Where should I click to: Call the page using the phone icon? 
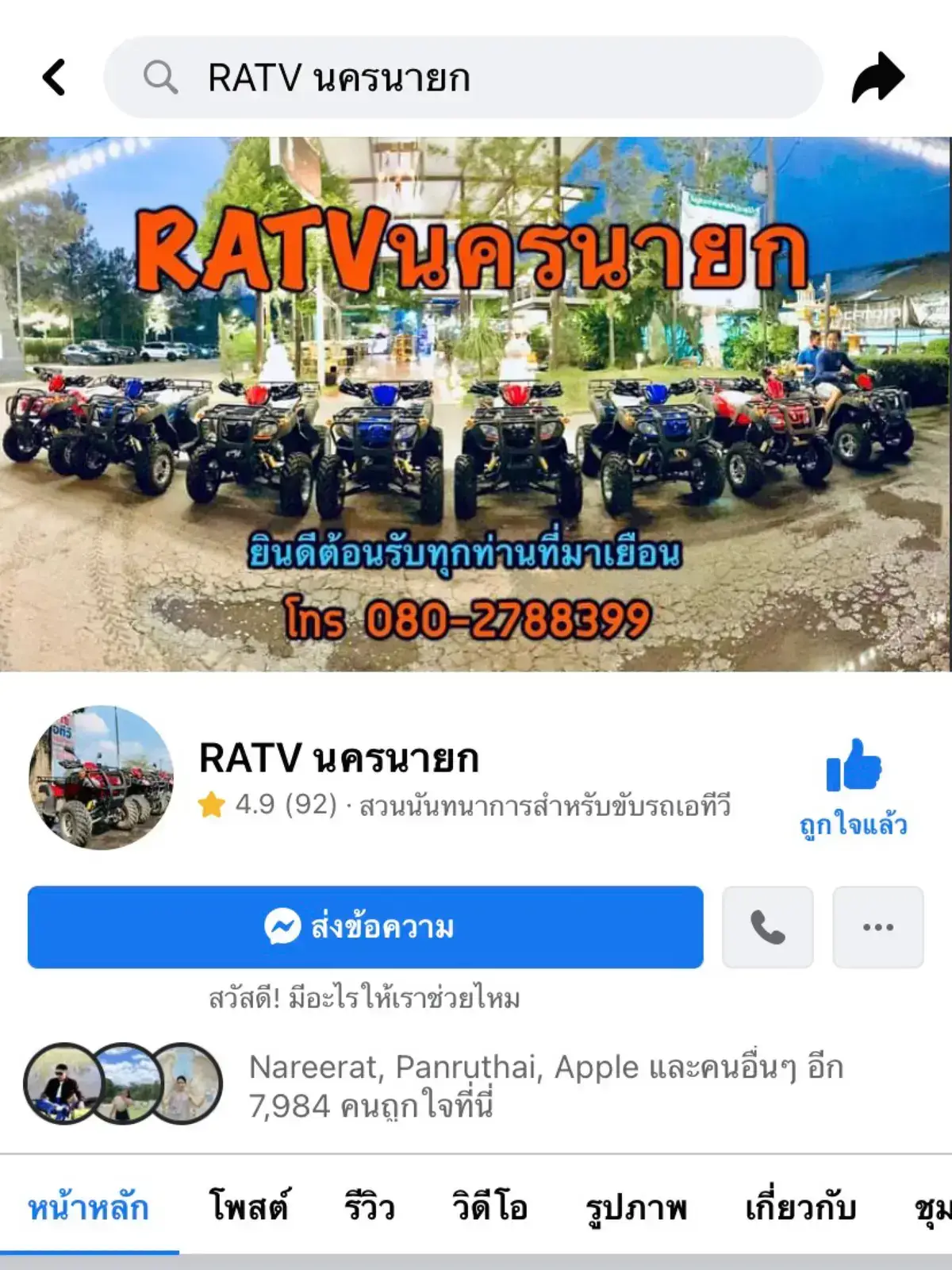767,927
